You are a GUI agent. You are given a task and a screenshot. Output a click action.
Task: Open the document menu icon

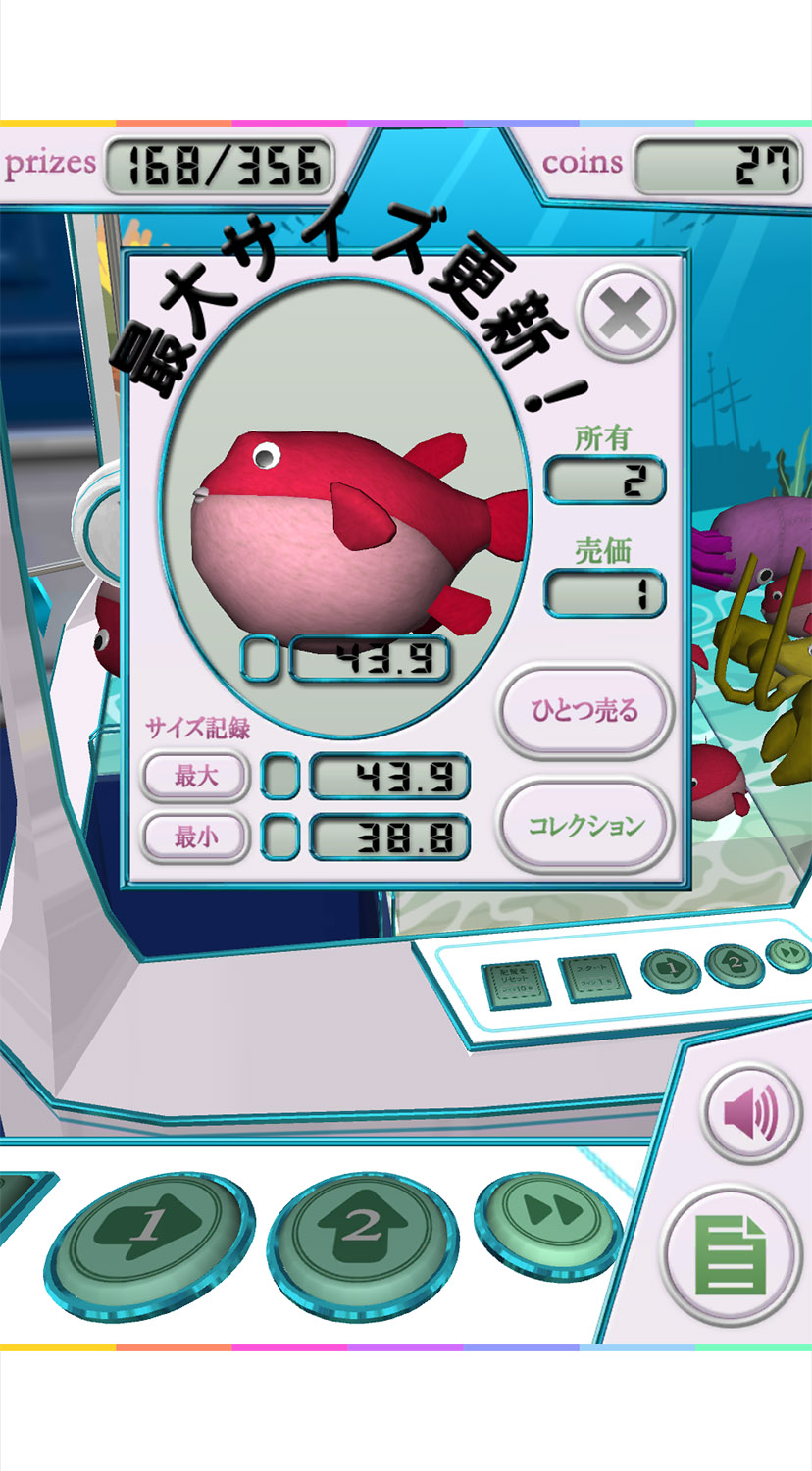[732, 1254]
